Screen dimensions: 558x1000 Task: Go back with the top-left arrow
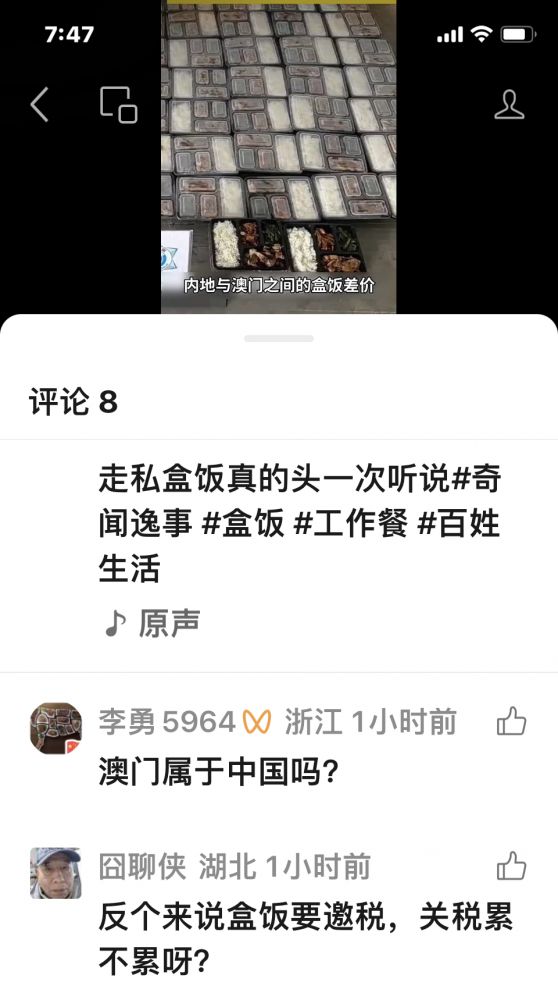pos(40,105)
